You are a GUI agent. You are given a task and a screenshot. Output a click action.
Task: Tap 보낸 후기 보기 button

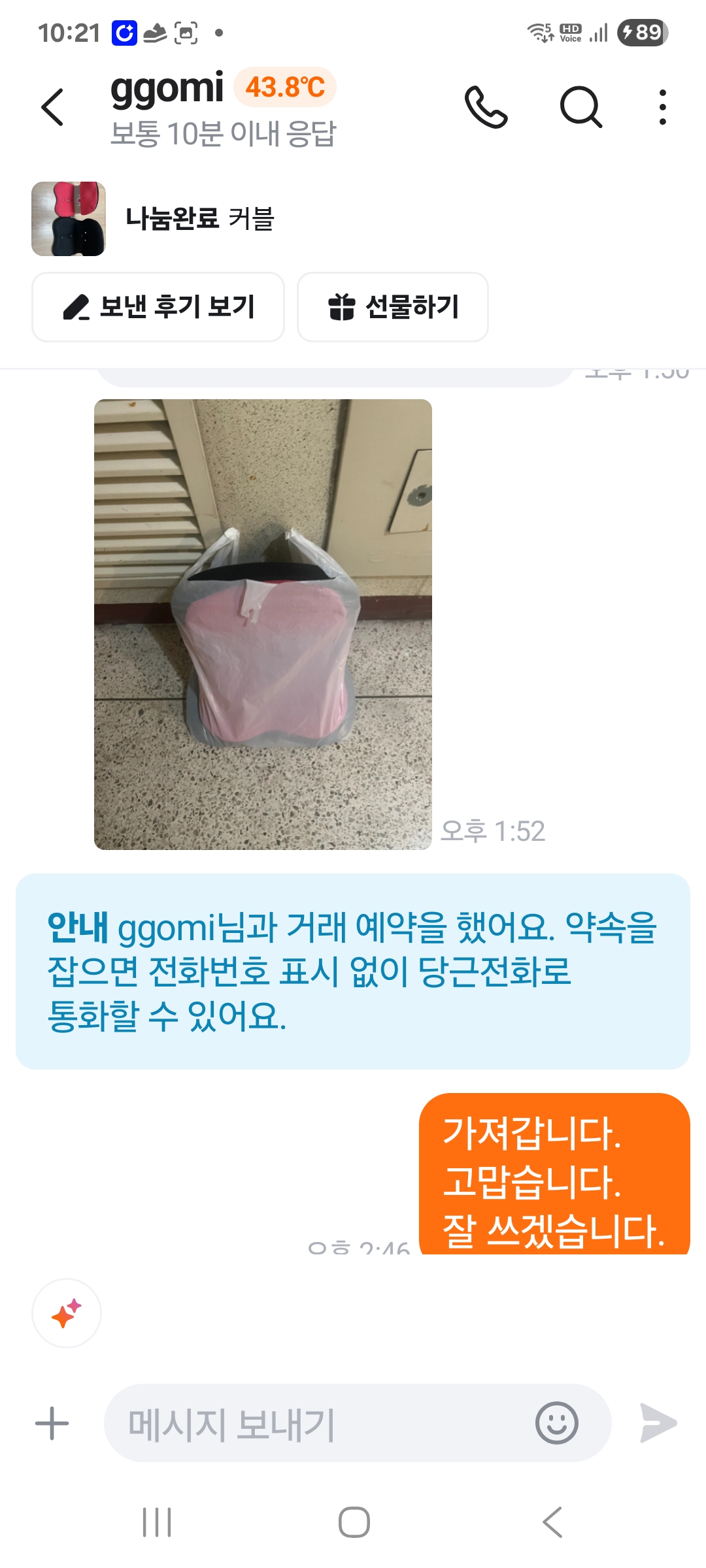click(158, 307)
